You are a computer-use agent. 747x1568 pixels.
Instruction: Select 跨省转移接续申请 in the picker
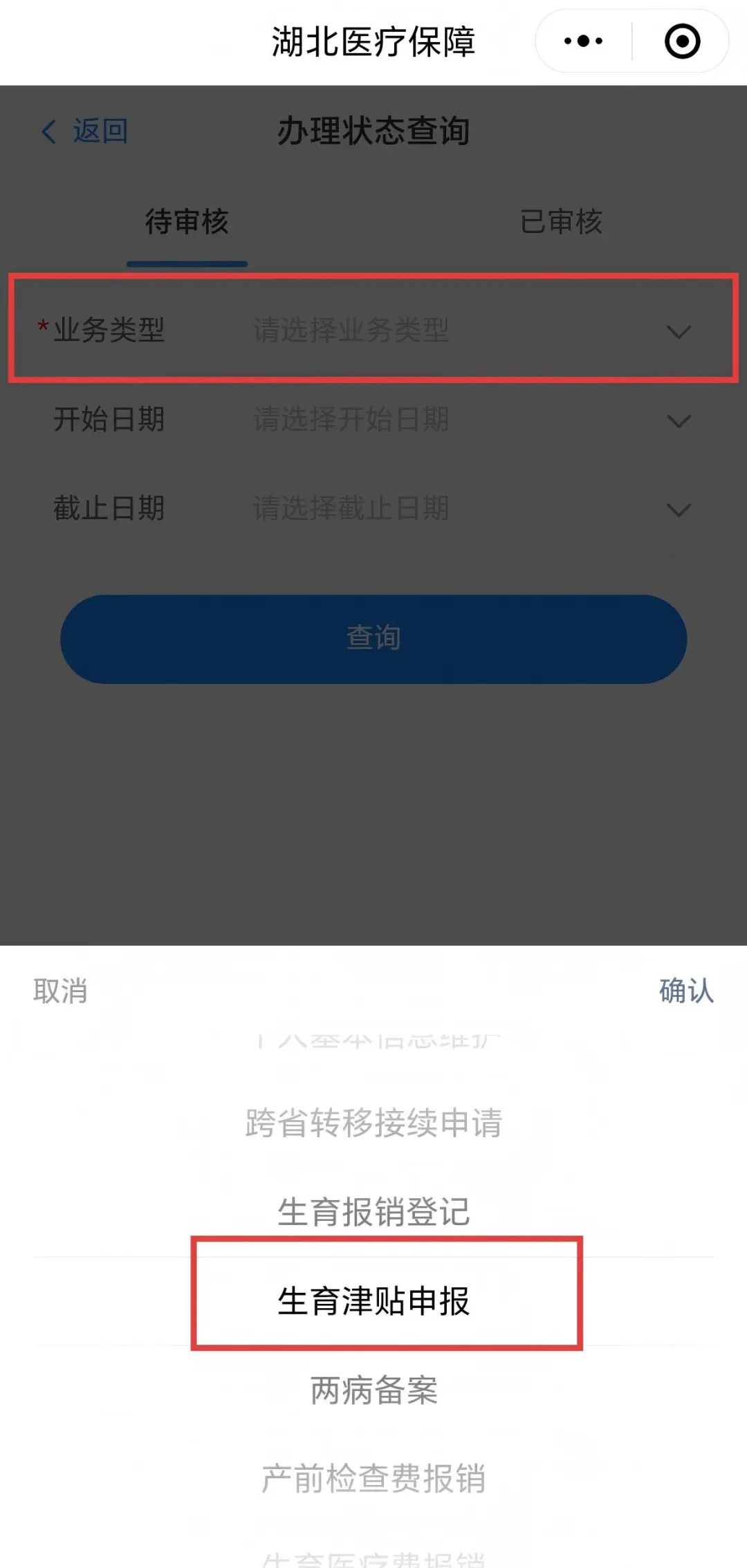pyautogui.click(x=373, y=1121)
